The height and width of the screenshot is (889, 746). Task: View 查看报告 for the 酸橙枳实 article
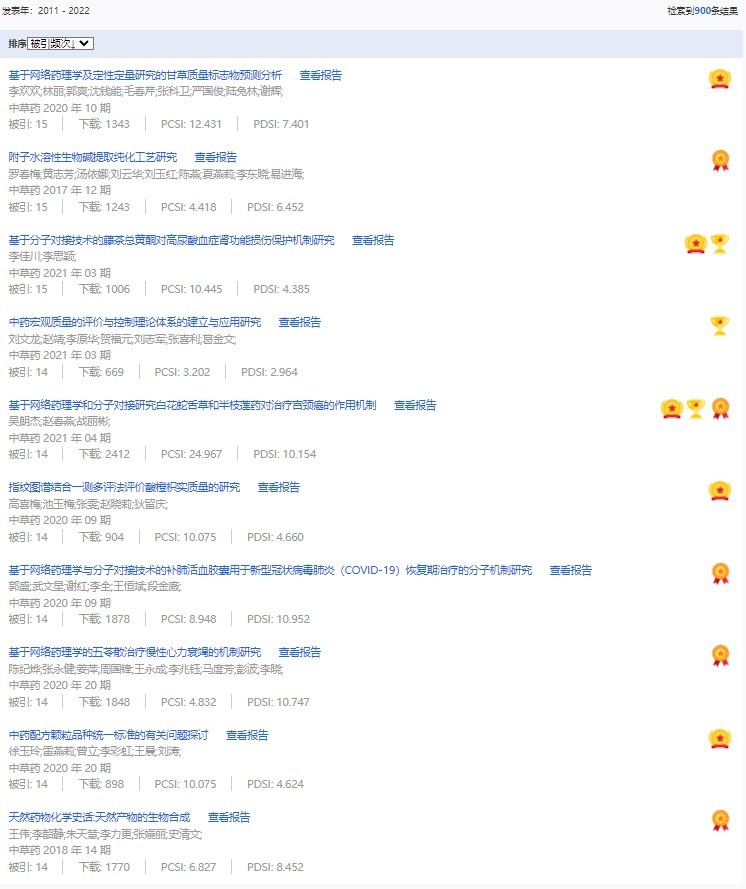(278, 487)
